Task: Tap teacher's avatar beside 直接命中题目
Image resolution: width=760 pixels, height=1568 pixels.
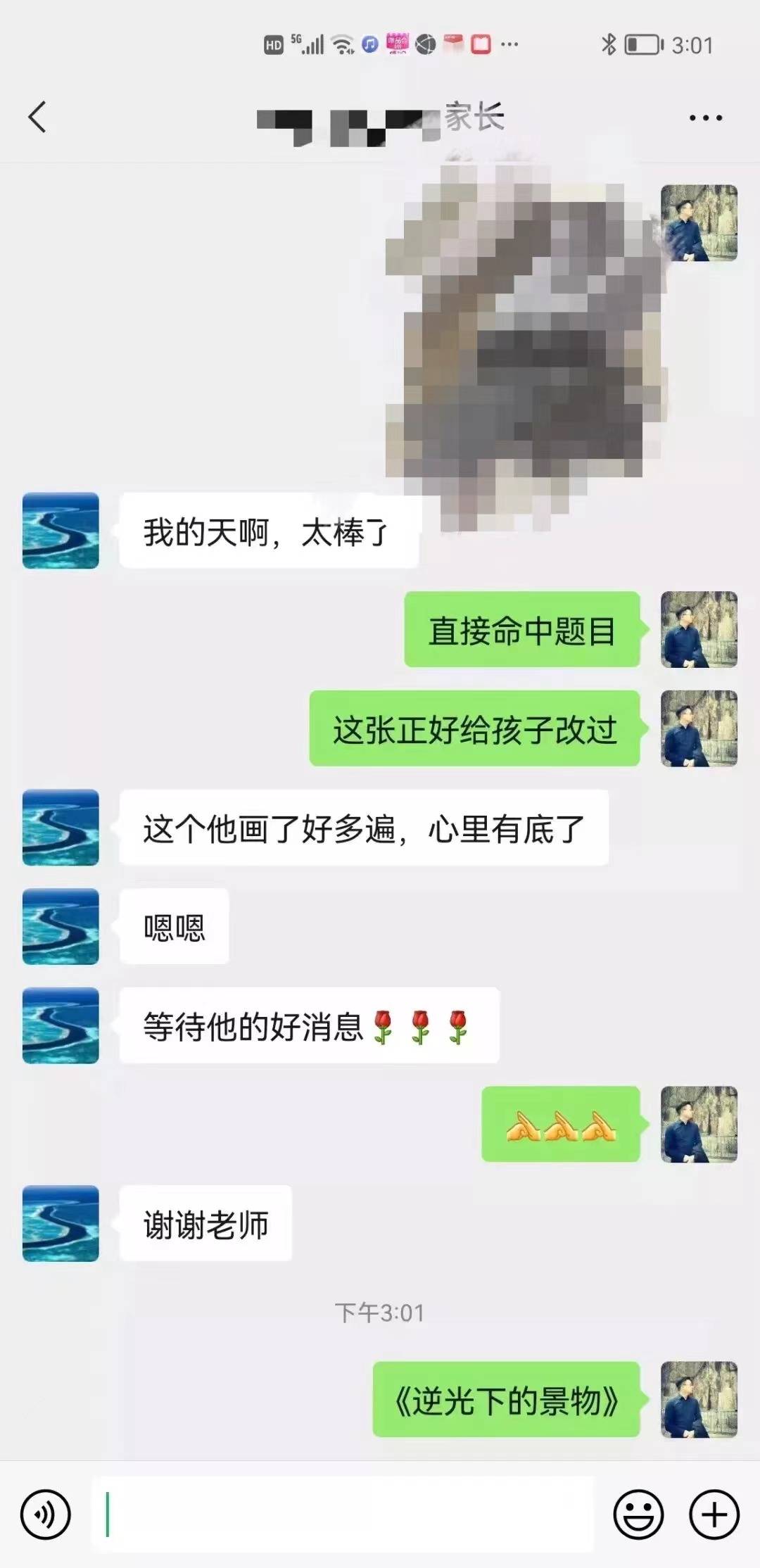Action: pos(699,629)
